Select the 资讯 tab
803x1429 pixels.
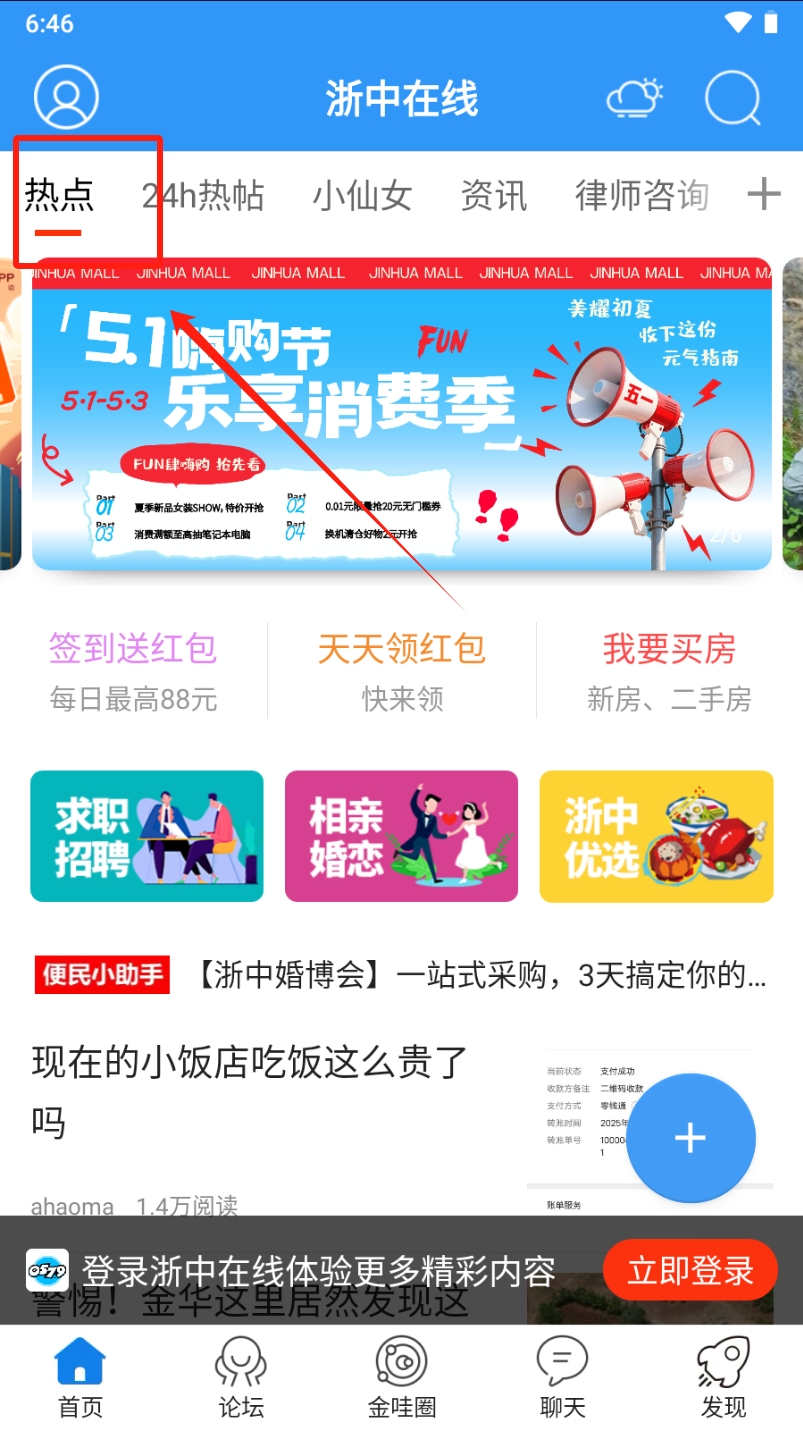coord(493,195)
